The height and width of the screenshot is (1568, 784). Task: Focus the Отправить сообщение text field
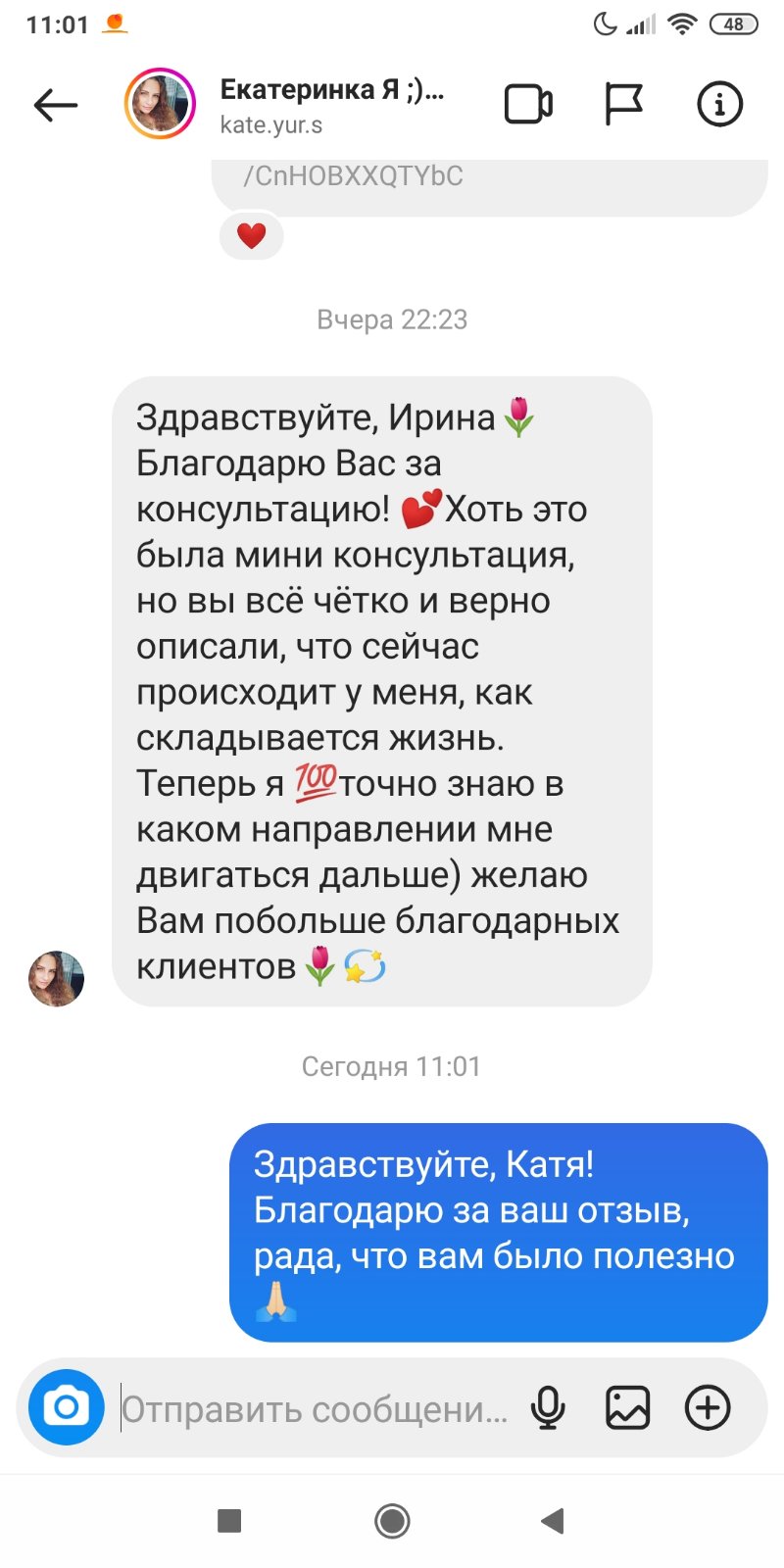pos(314,1409)
